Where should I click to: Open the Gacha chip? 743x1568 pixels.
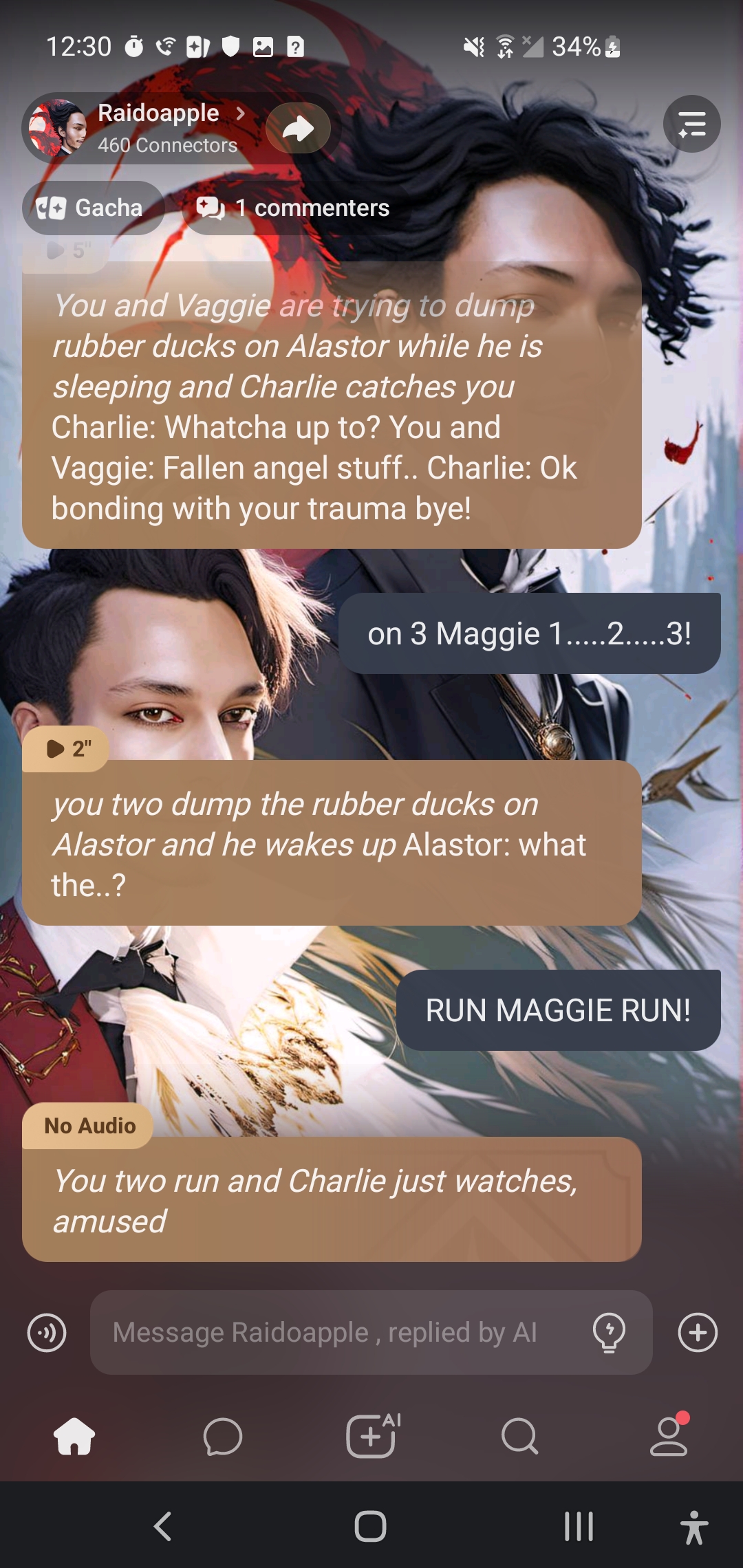click(x=92, y=208)
